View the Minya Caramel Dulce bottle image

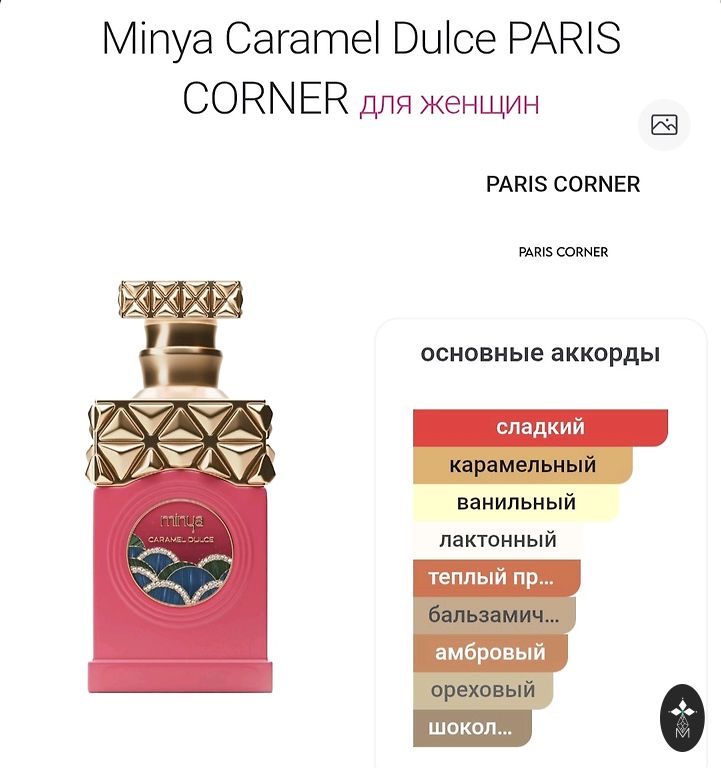pyautogui.click(x=180, y=487)
